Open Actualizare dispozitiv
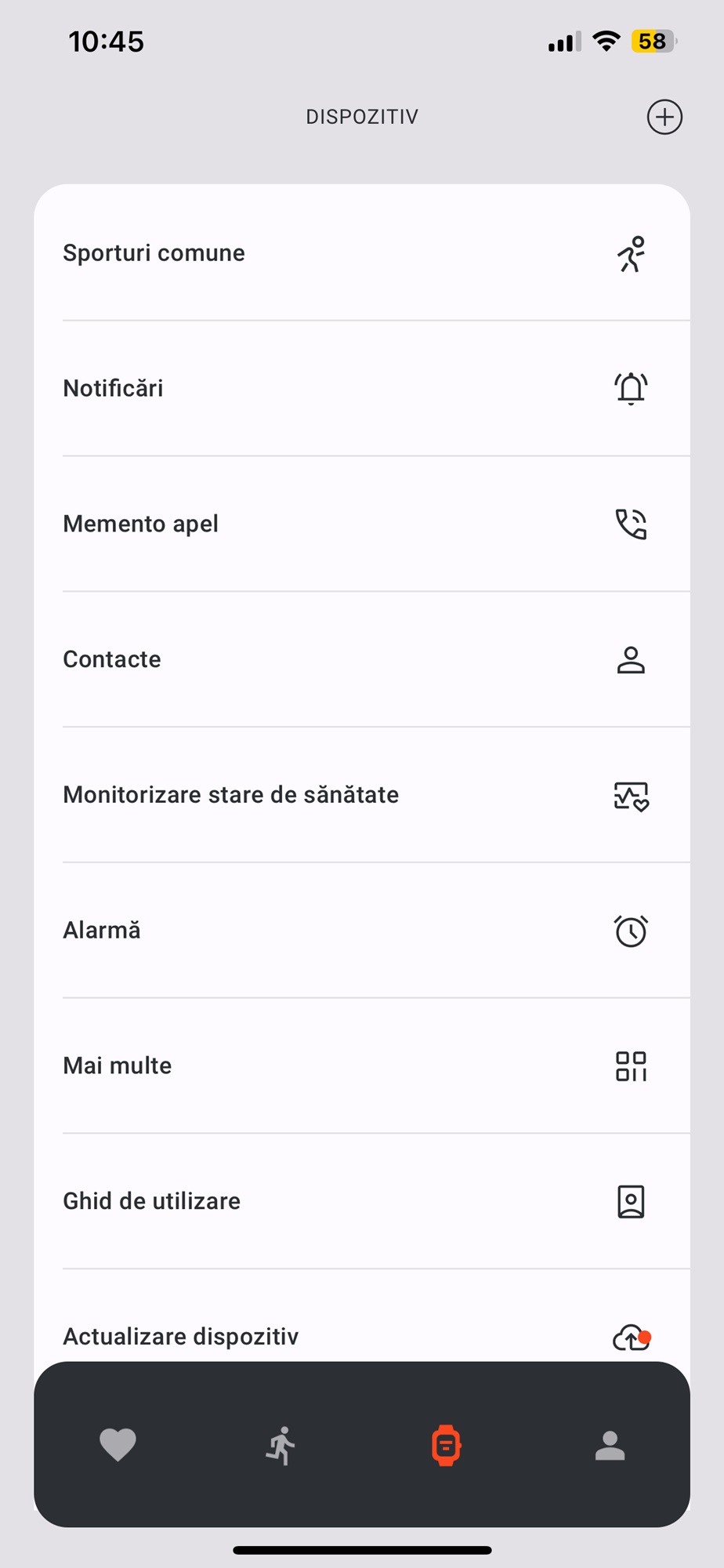 pyautogui.click(x=362, y=1325)
